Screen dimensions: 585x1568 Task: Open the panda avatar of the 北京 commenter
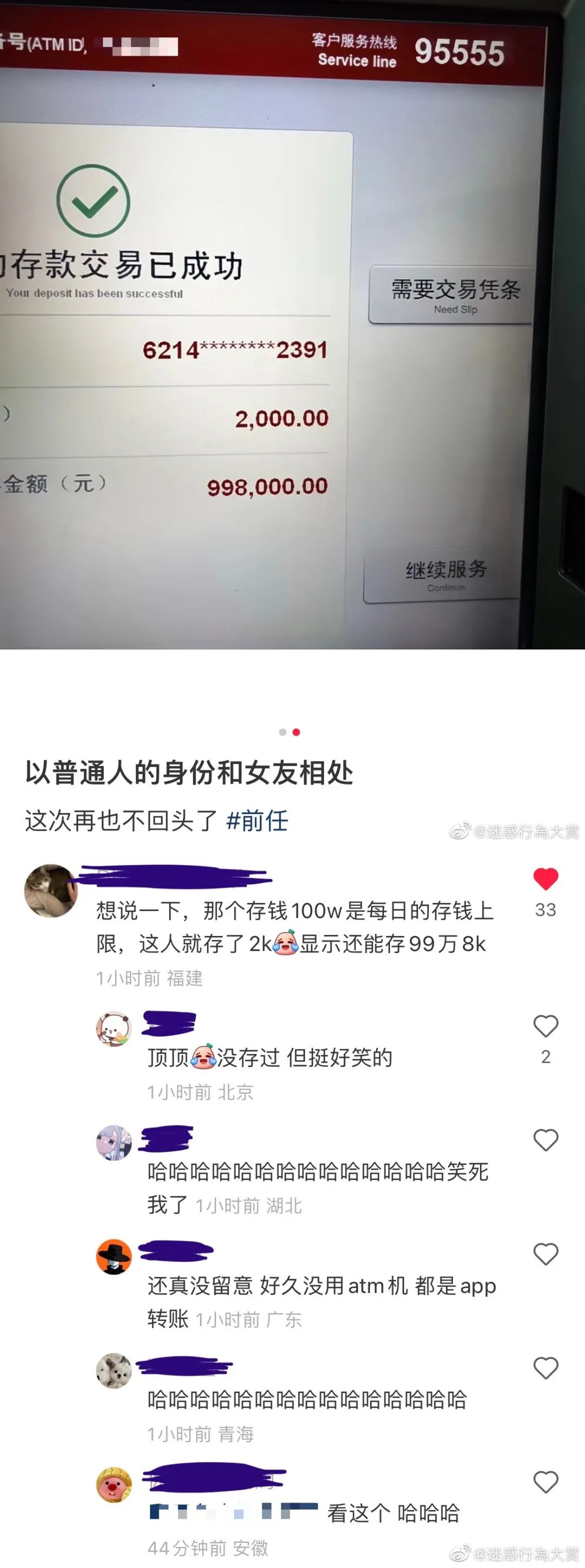click(114, 1029)
